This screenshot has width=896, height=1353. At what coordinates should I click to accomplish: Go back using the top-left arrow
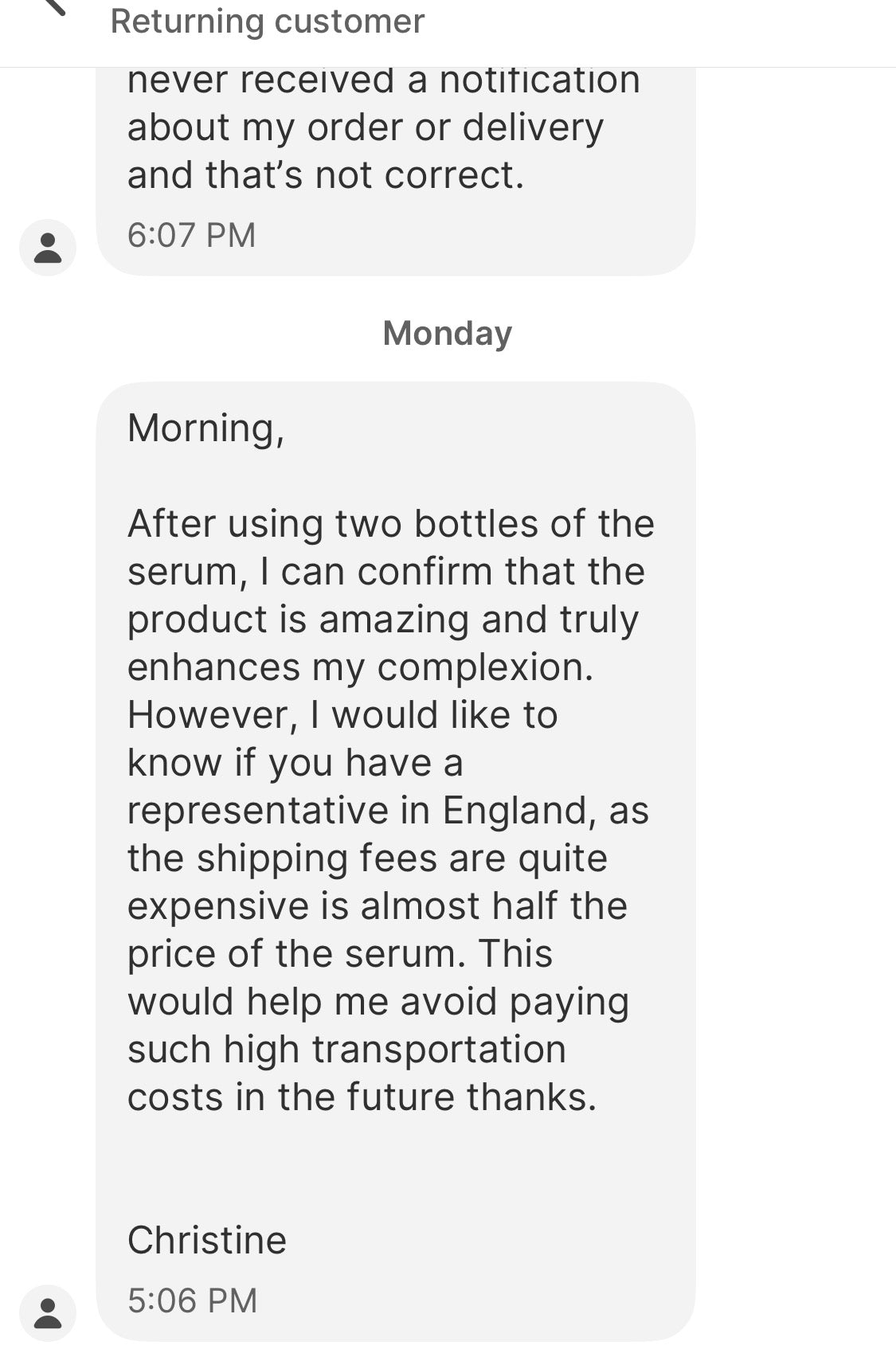point(53,6)
